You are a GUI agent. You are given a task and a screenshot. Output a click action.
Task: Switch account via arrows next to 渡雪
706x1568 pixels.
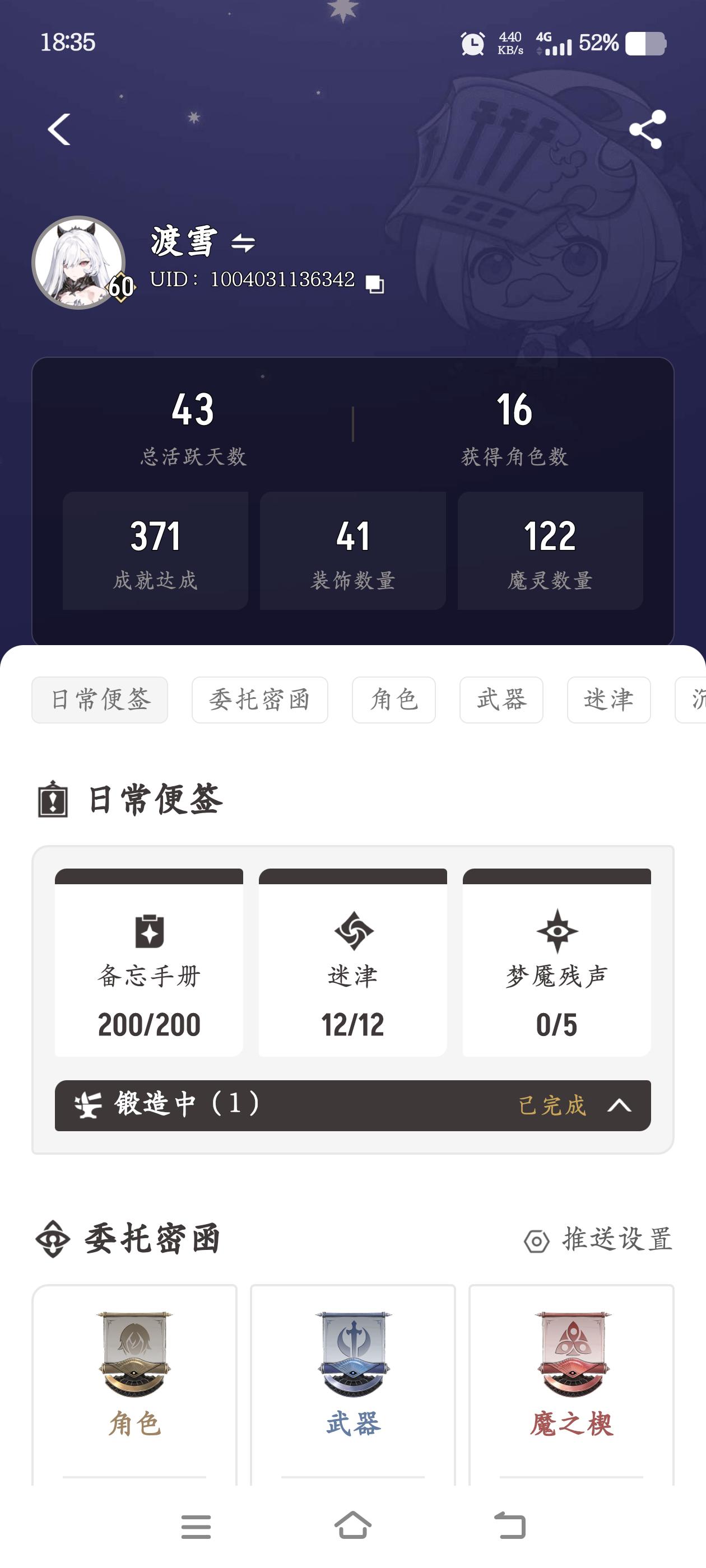coord(243,244)
